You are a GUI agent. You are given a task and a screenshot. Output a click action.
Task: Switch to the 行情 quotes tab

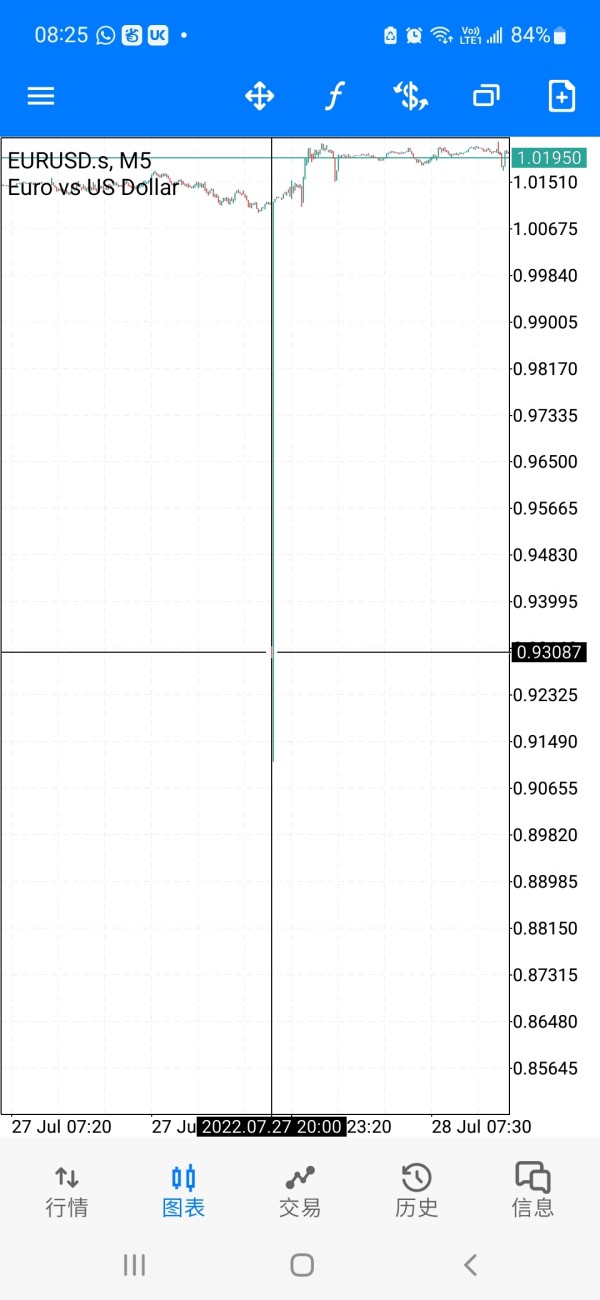pos(67,1191)
